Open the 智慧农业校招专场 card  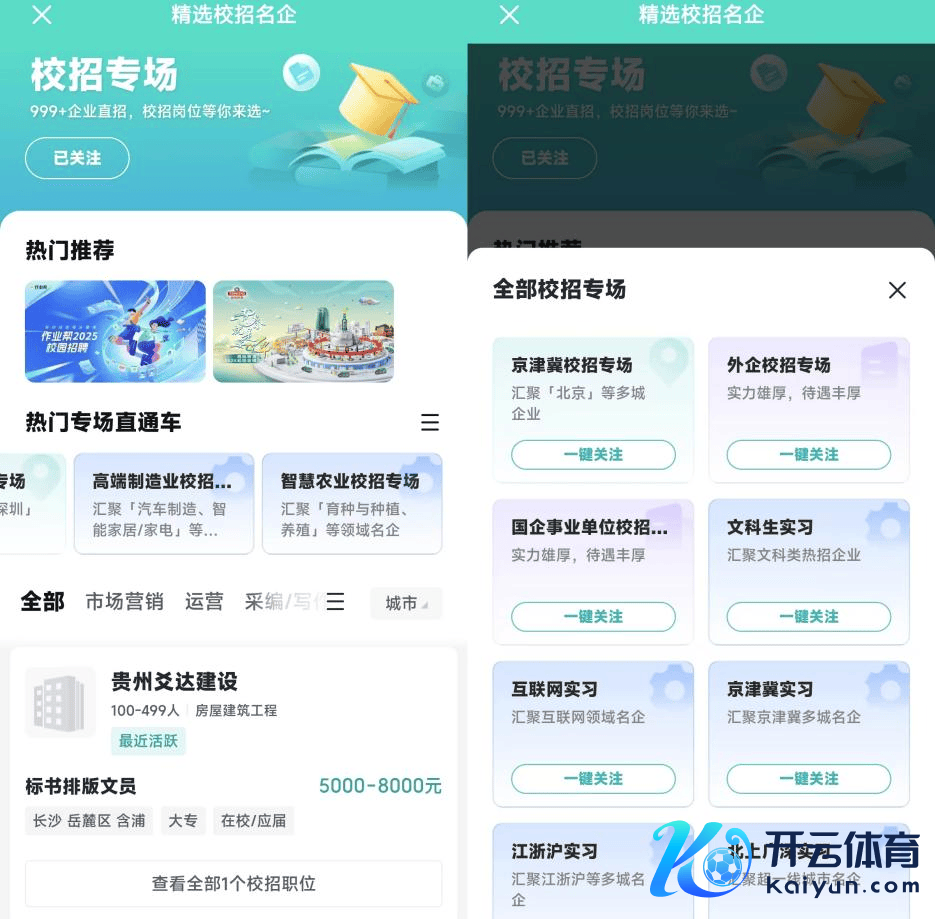[351, 504]
